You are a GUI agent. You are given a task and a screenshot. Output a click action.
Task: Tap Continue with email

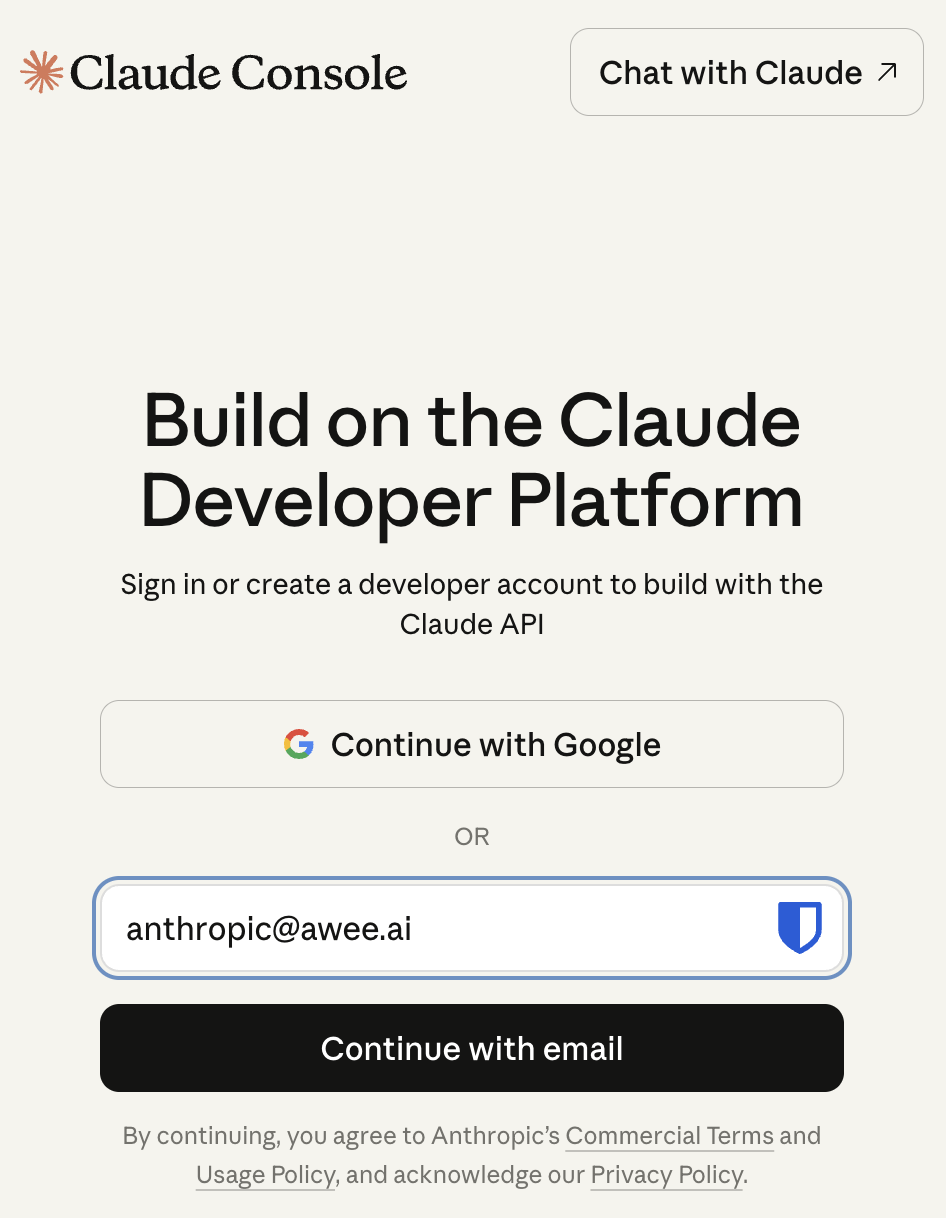click(x=472, y=1048)
